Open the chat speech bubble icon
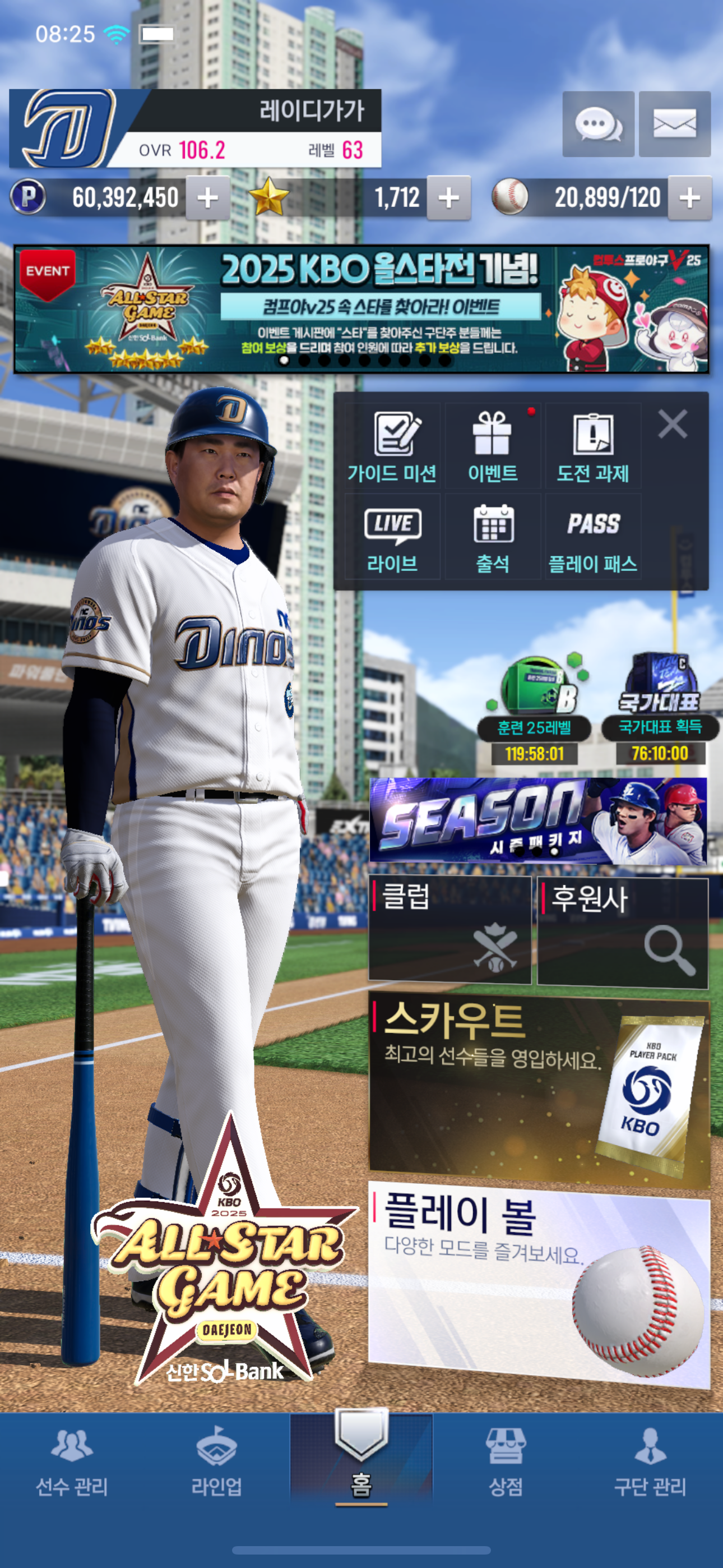The width and height of the screenshot is (723, 1568). point(597,124)
